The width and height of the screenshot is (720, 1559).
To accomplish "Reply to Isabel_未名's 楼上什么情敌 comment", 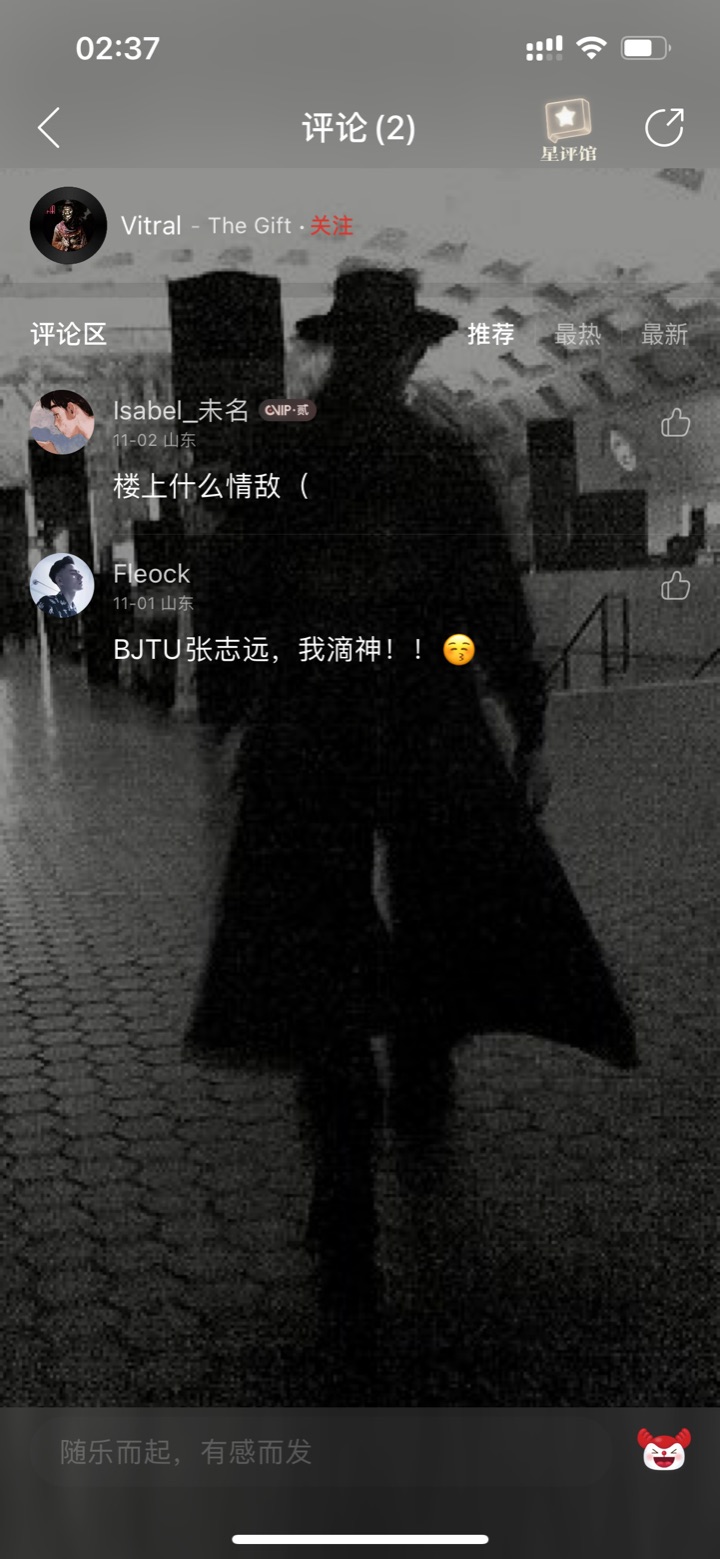I will click(x=212, y=487).
